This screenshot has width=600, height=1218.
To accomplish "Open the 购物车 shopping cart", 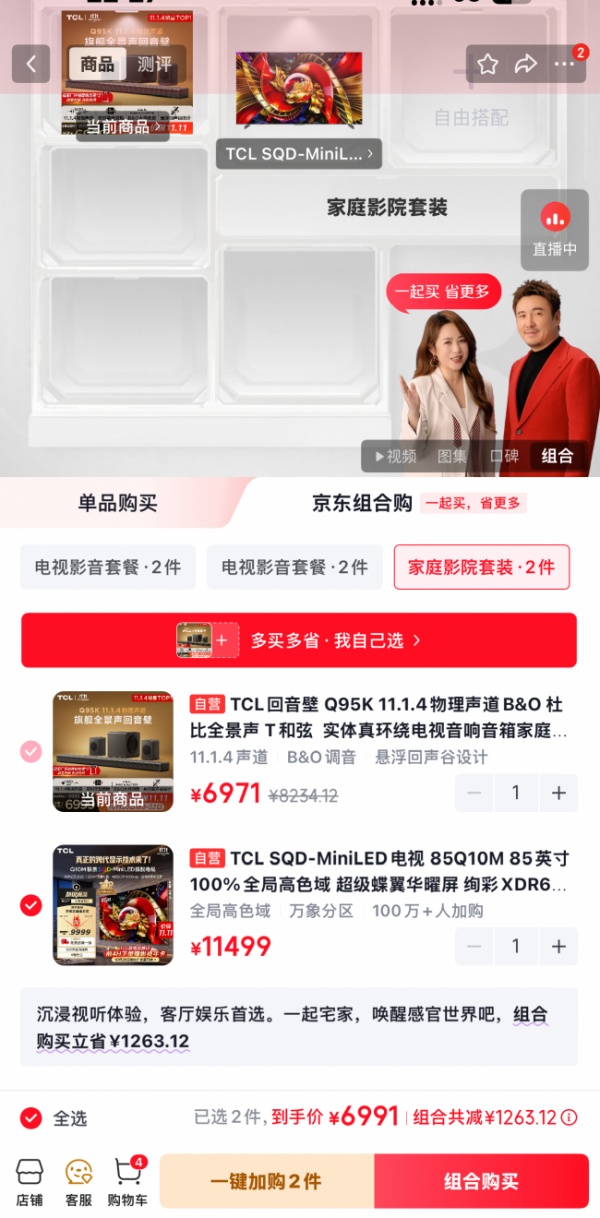I will 128,1181.
